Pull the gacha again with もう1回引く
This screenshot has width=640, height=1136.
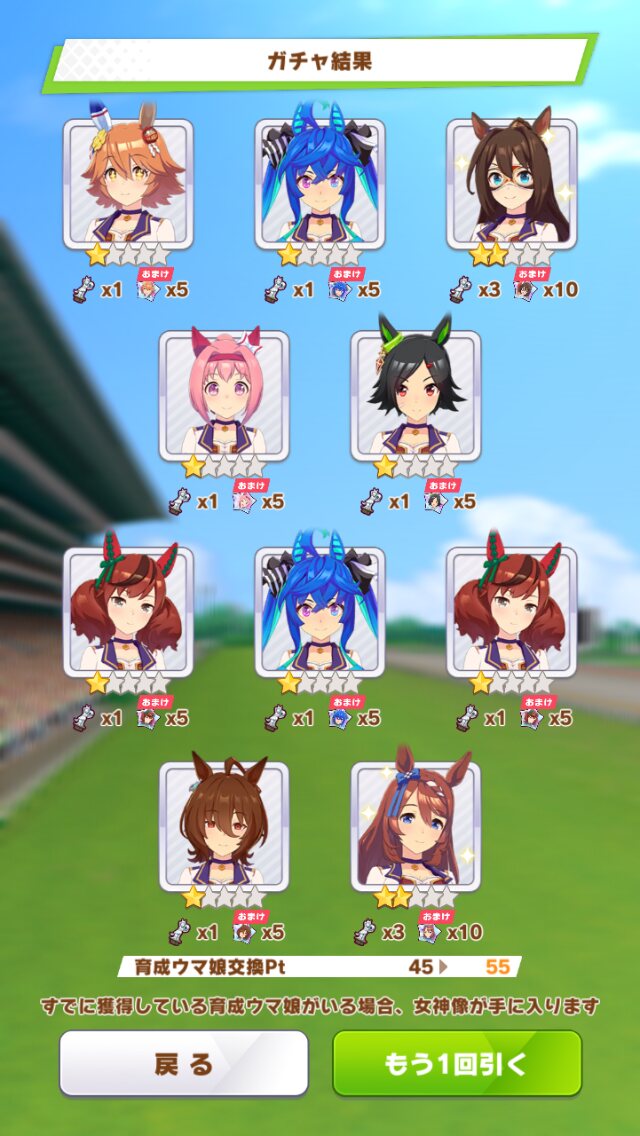pyautogui.click(x=457, y=1064)
